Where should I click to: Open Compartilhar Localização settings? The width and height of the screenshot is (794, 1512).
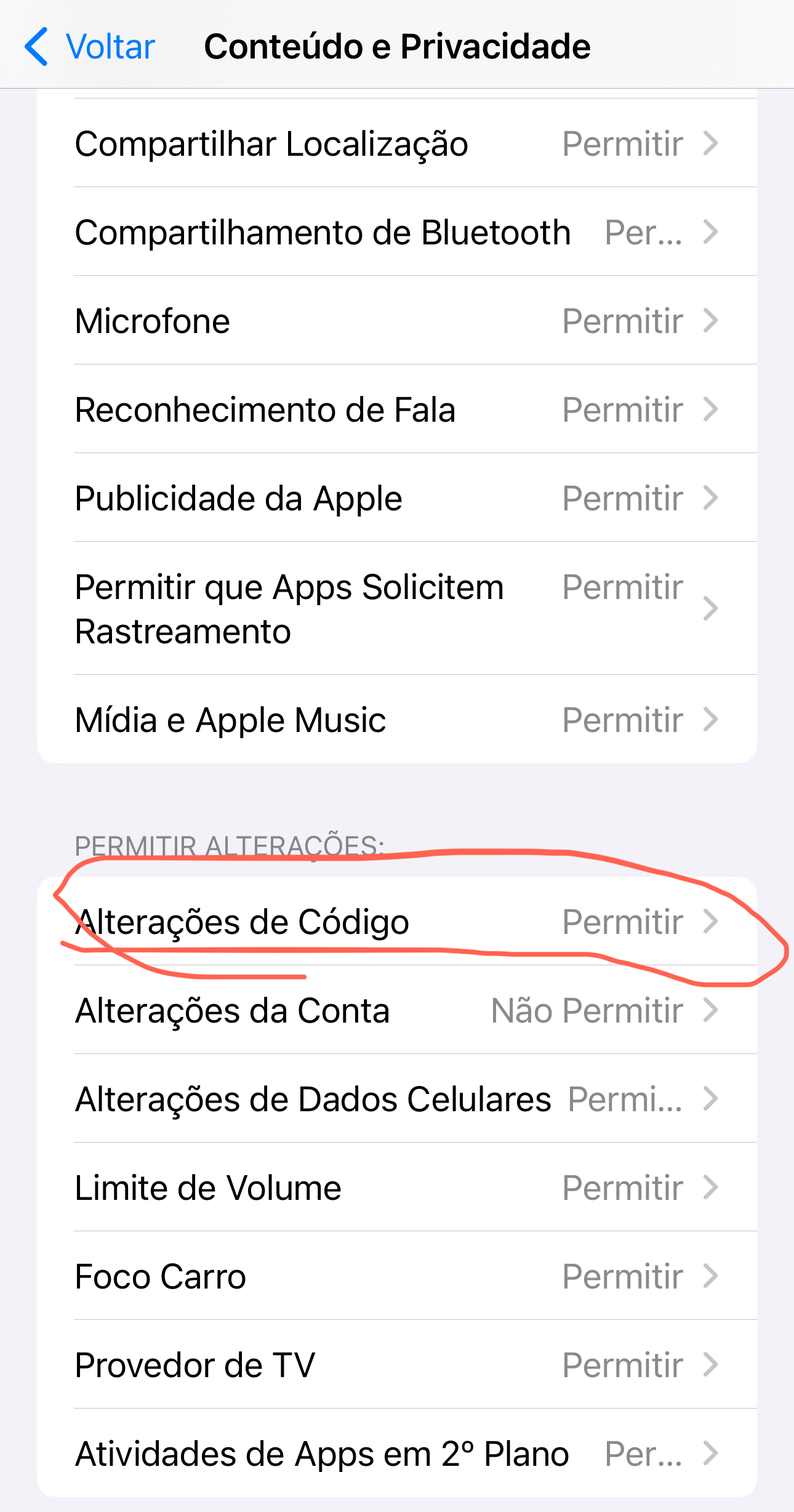tap(397, 143)
